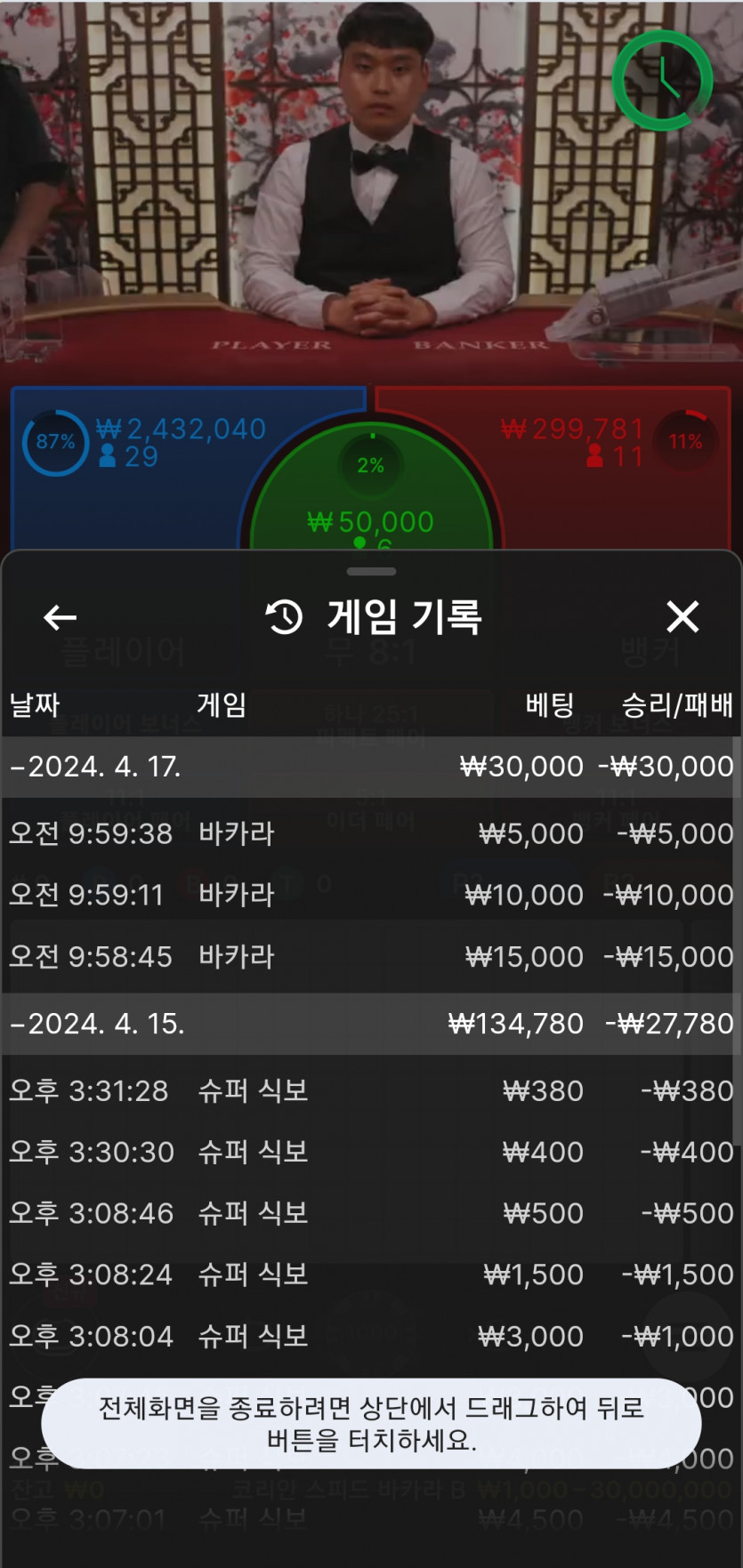Collapse the 2024. 4. 15. date group
The height and width of the screenshot is (1568, 743).
[98, 1024]
